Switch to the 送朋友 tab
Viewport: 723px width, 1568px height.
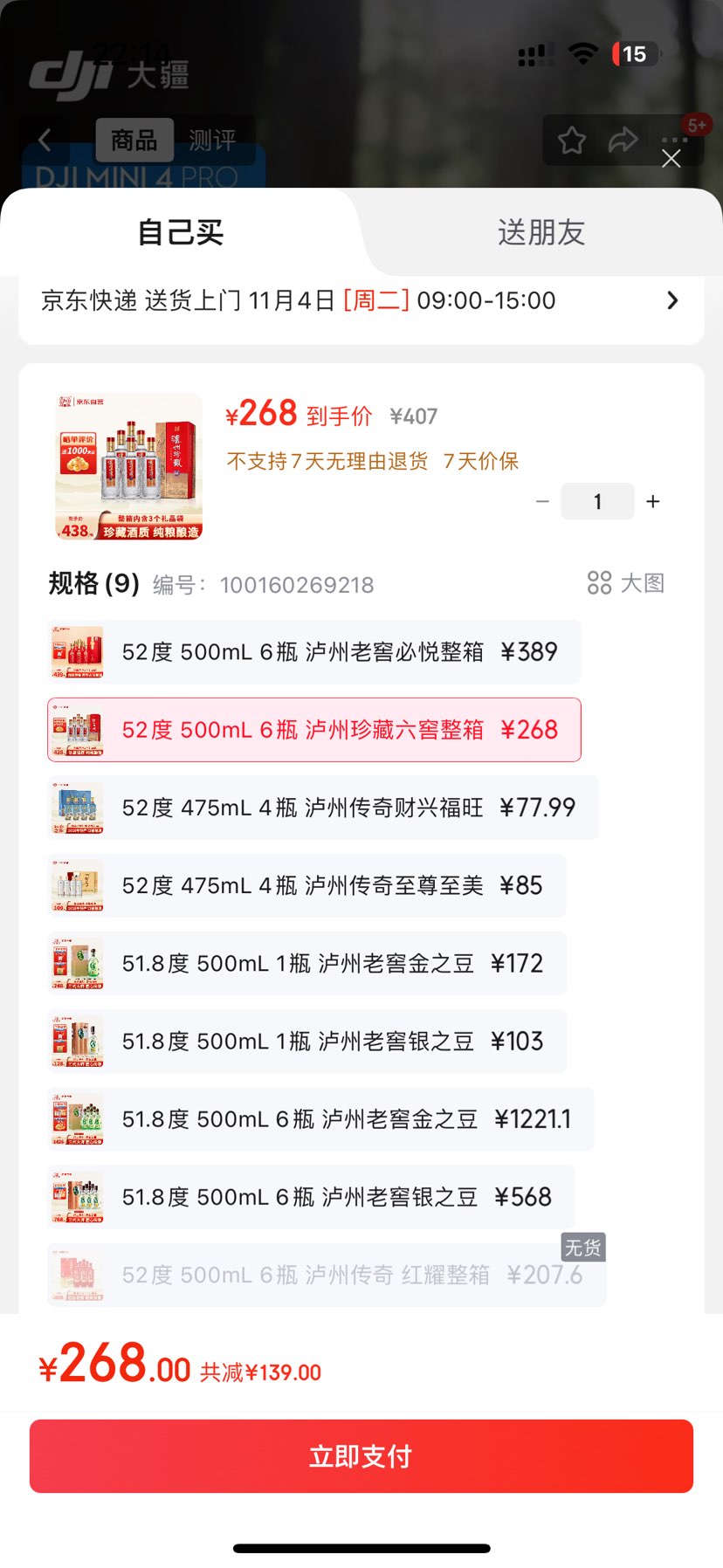(541, 232)
